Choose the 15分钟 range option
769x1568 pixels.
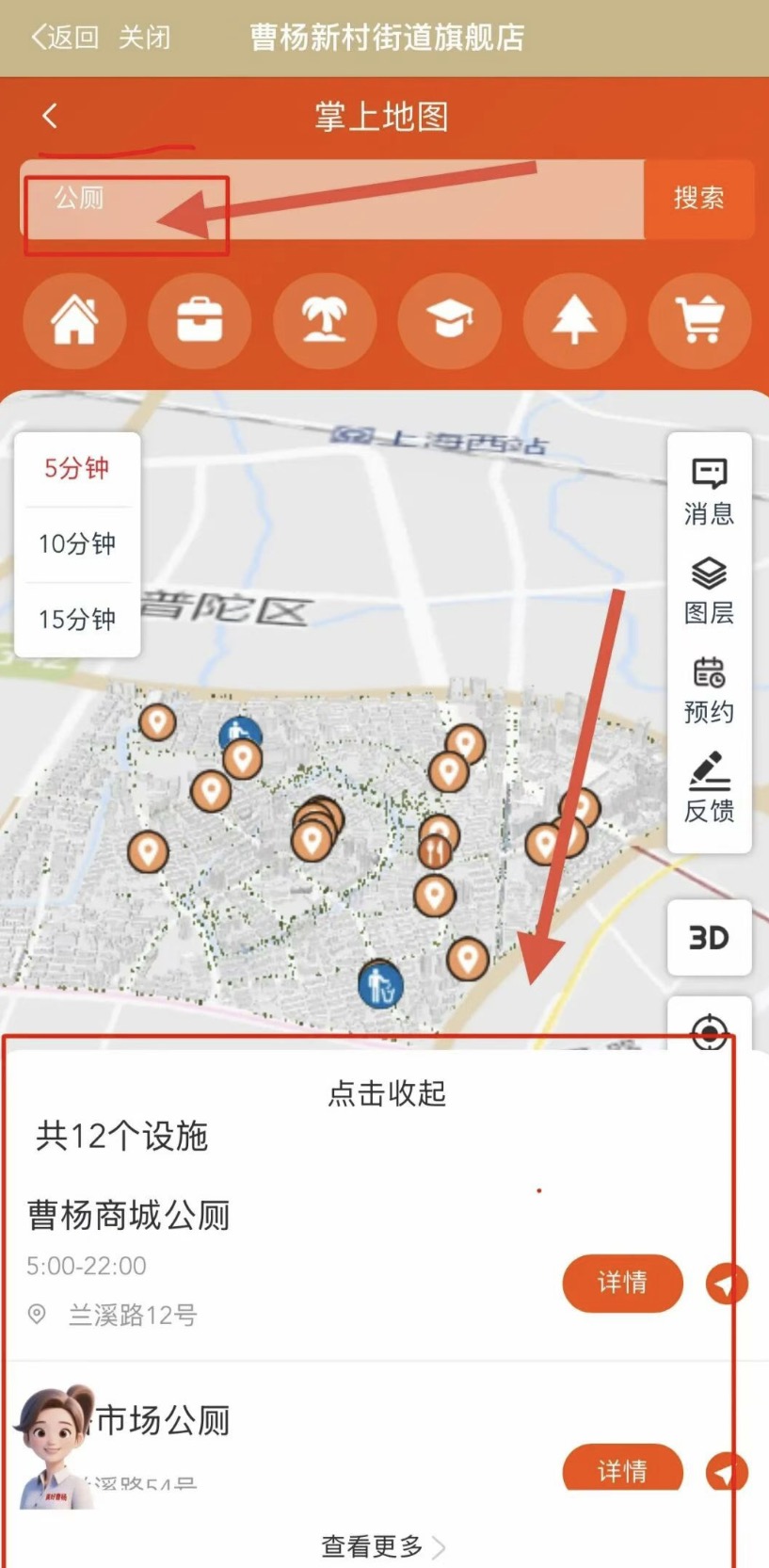(77, 619)
